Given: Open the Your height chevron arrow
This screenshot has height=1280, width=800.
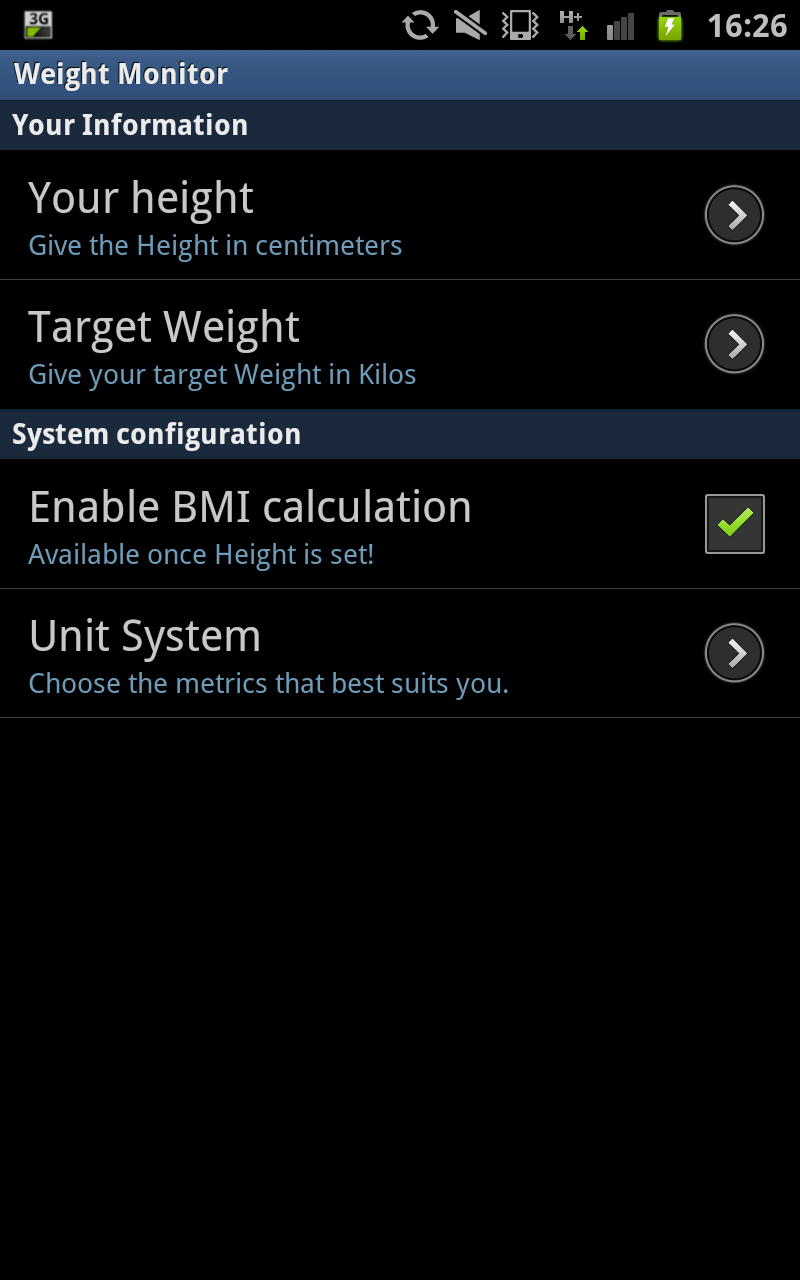Looking at the screenshot, I should 734,214.
